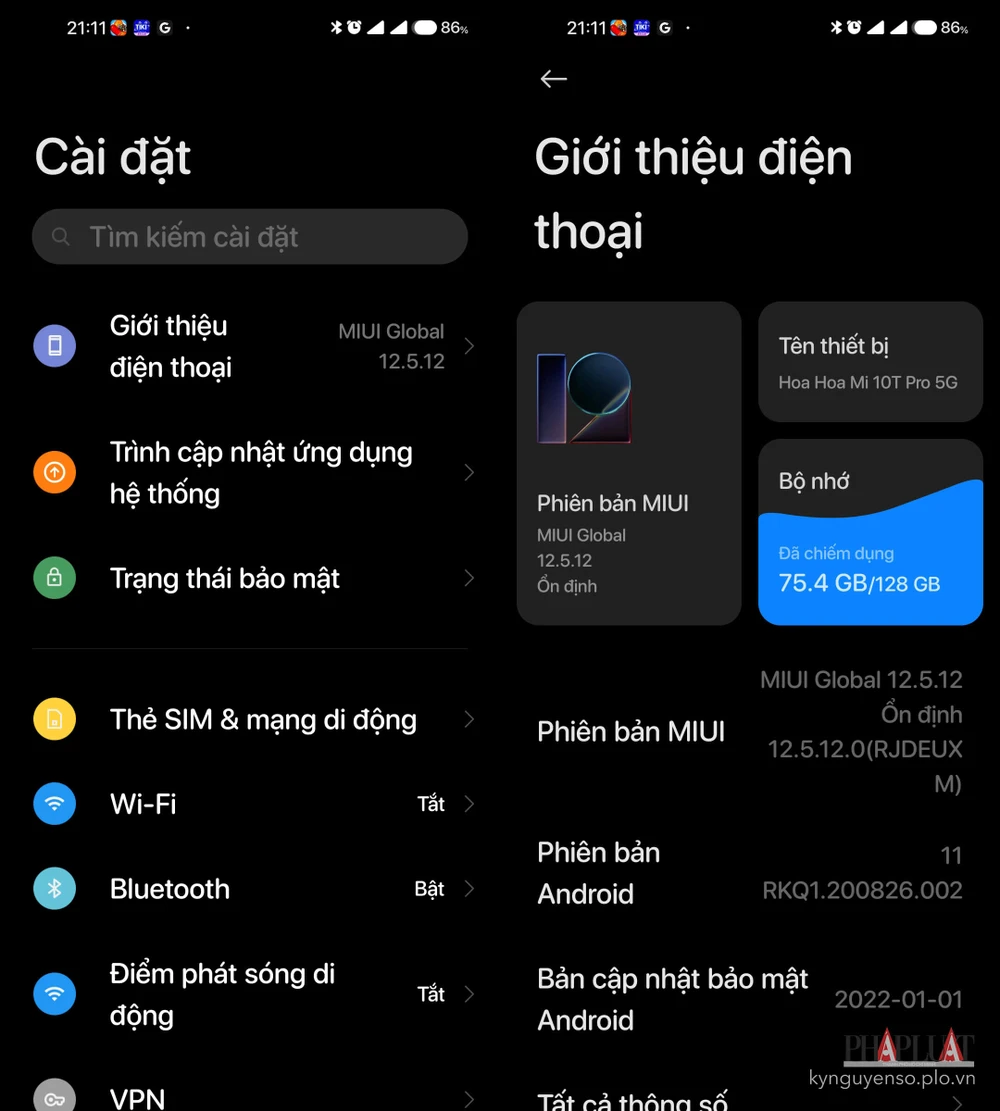This screenshot has height=1111, width=1000.
Task: Open Thẻ SIM & mạng di động
Action: [x=250, y=720]
